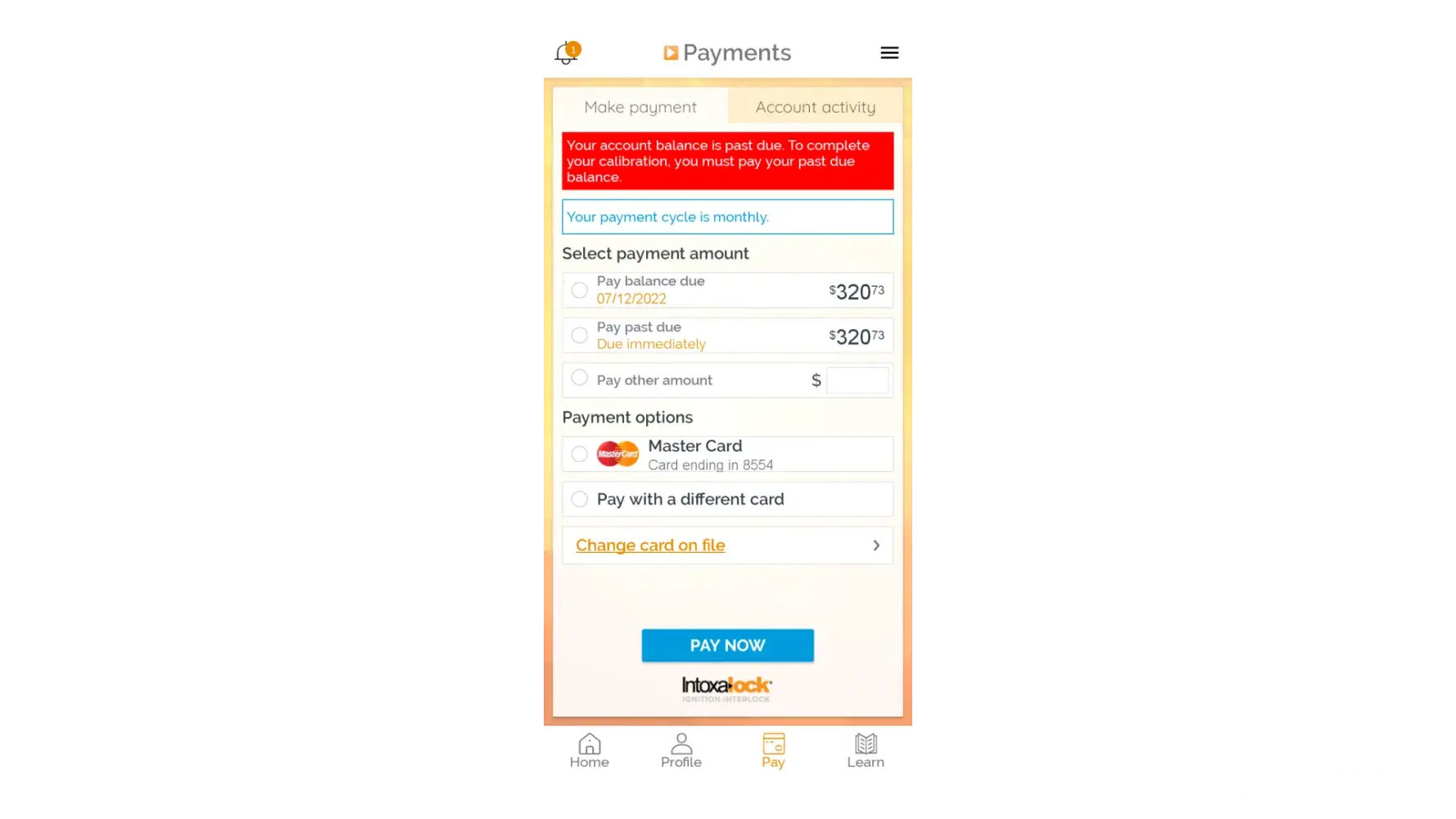Viewport: 1456px width, 819px height.
Task: Tap the PAY NOW button
Action: [x=727, y=645]
